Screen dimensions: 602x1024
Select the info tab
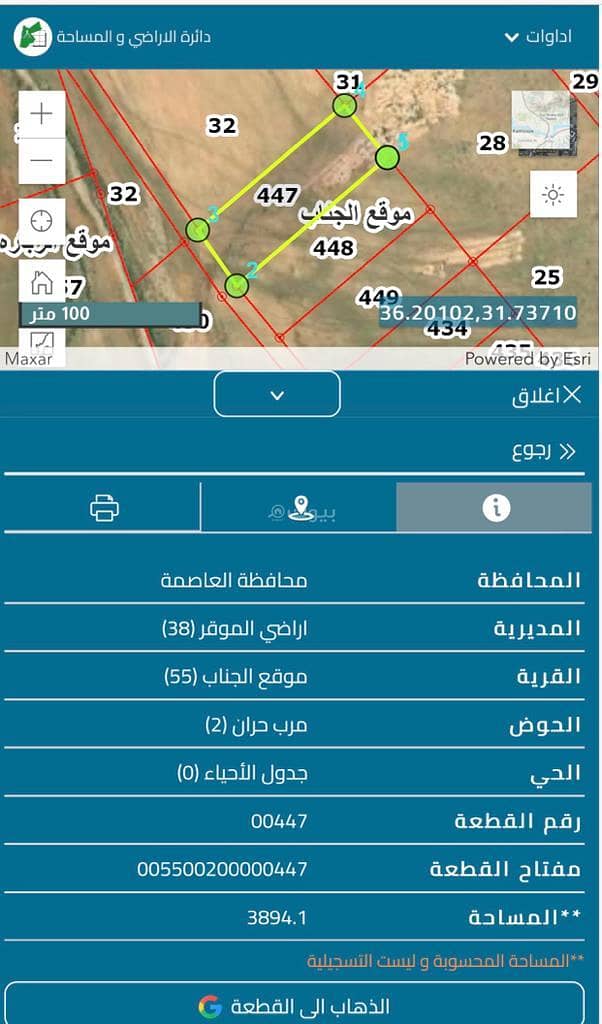click(495, 507)
